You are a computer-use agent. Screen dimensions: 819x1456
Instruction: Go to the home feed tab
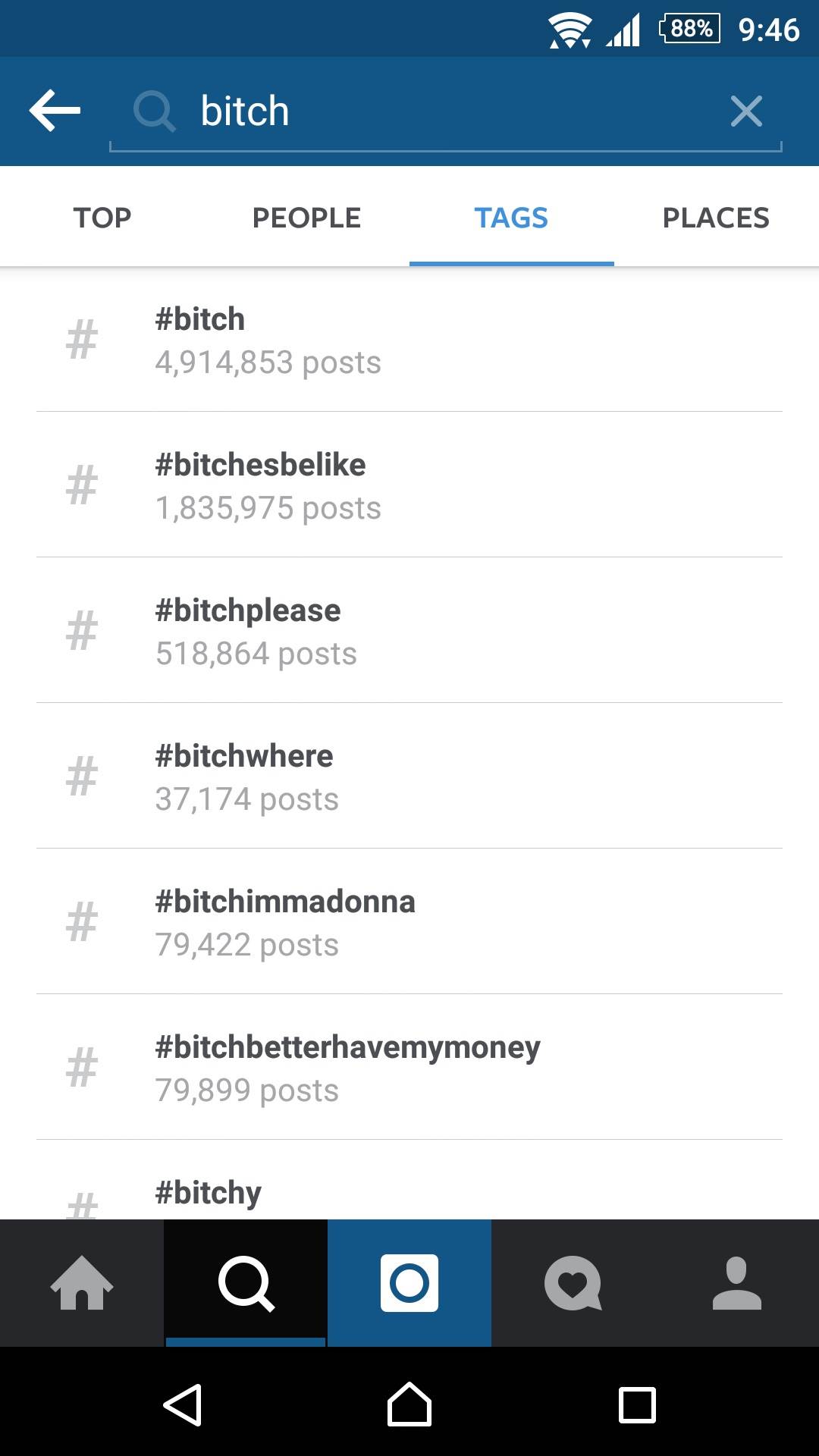click(82, 1283)
